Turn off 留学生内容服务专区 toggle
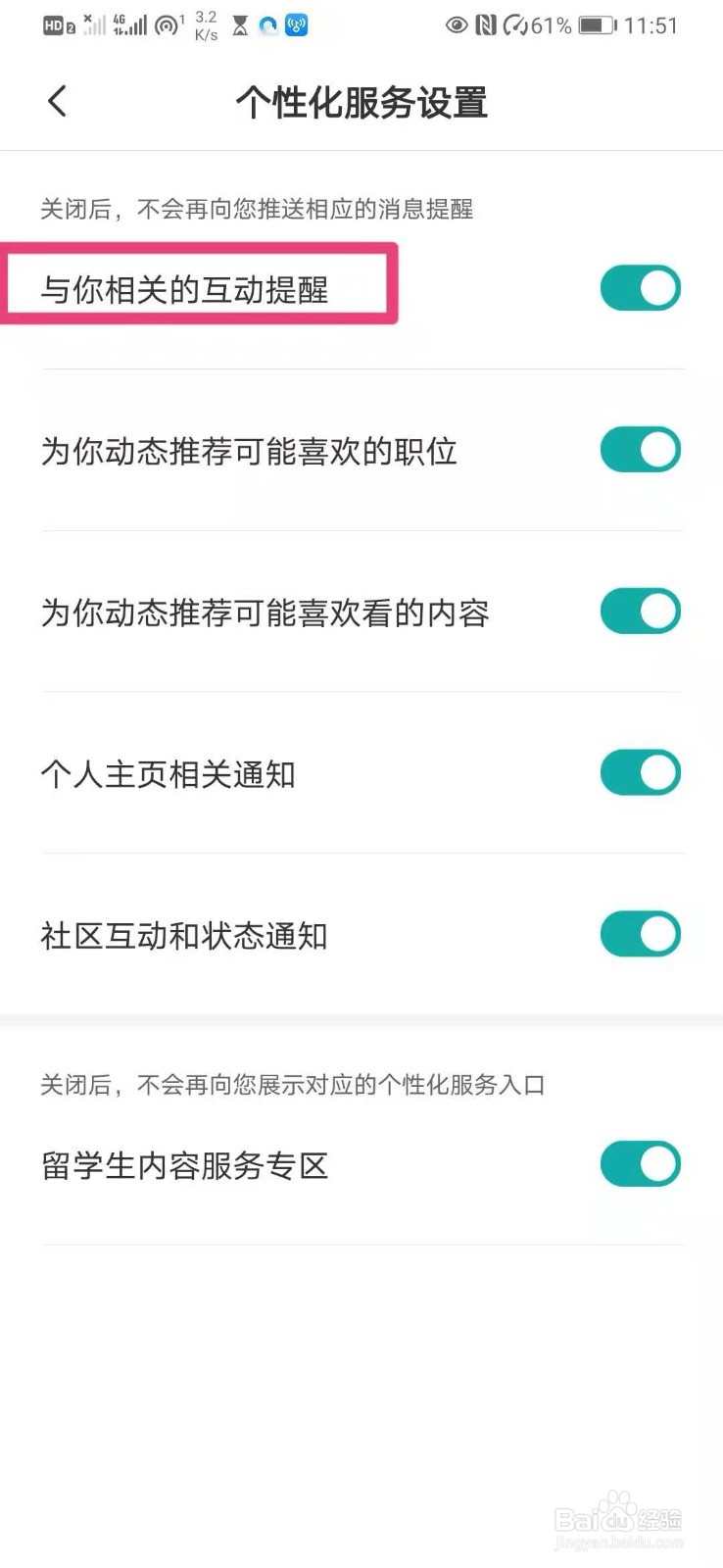 pyautogui.click(x=640, y=1164)
